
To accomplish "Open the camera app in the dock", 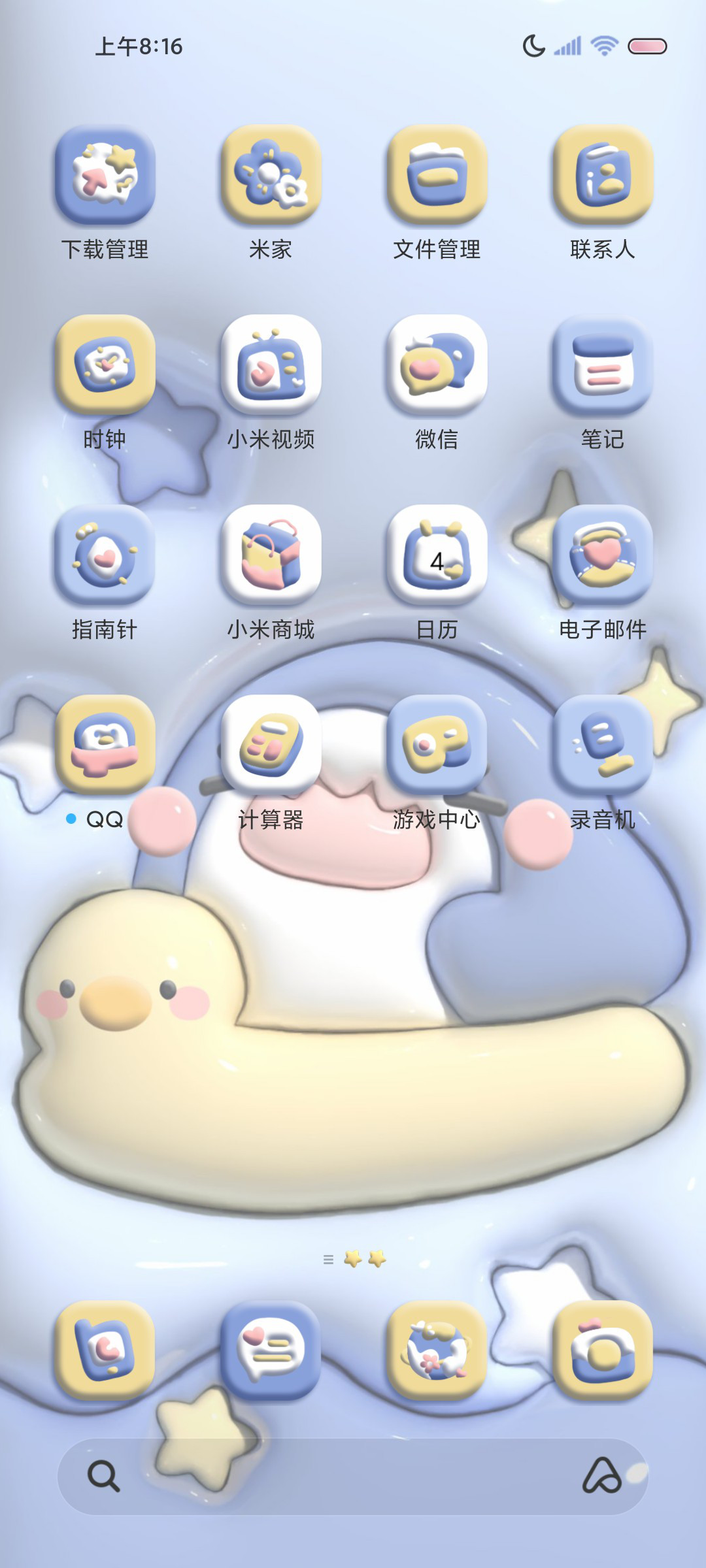I will tap(603, 1350).
